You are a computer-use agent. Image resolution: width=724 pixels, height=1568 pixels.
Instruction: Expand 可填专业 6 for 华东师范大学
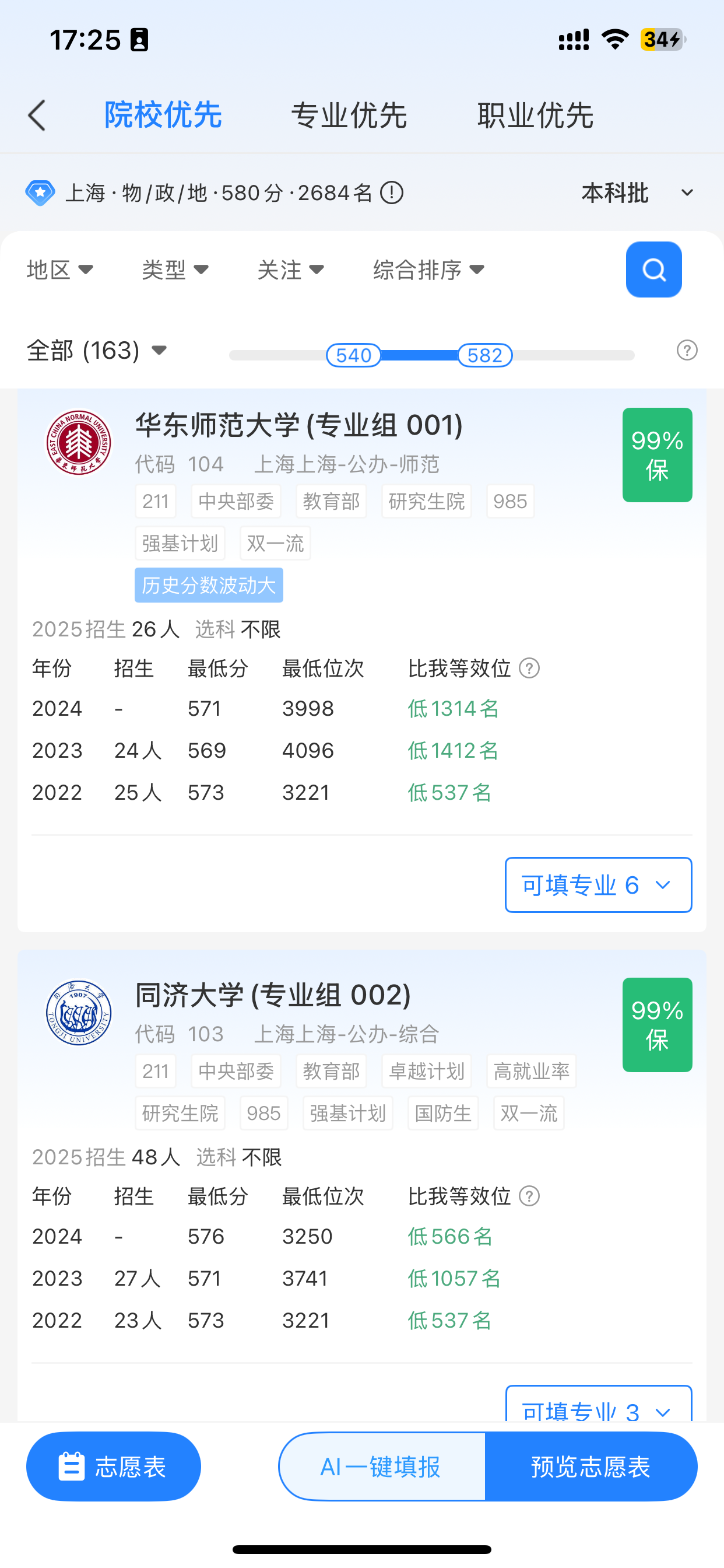(598, 885)
